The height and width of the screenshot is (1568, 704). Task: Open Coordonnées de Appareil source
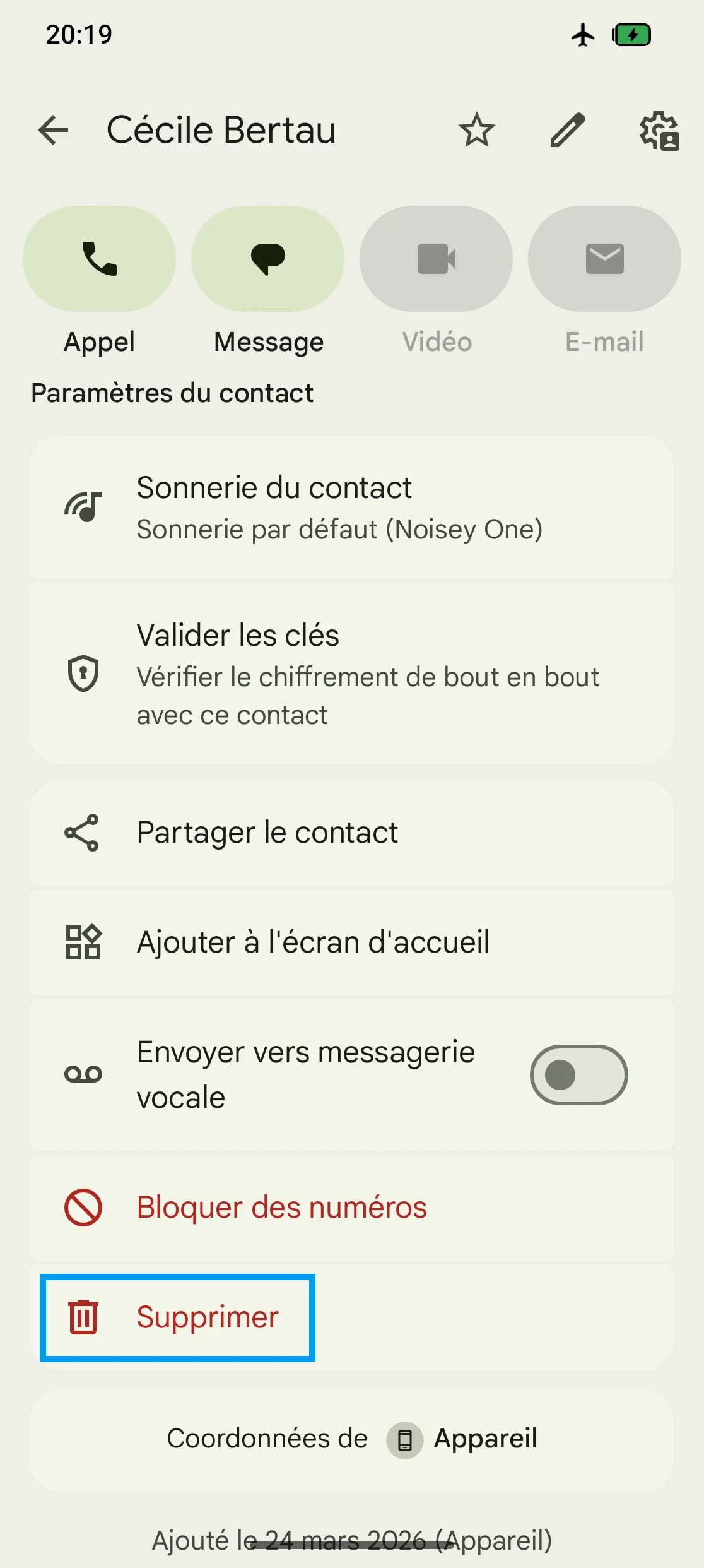point(352,1439)
